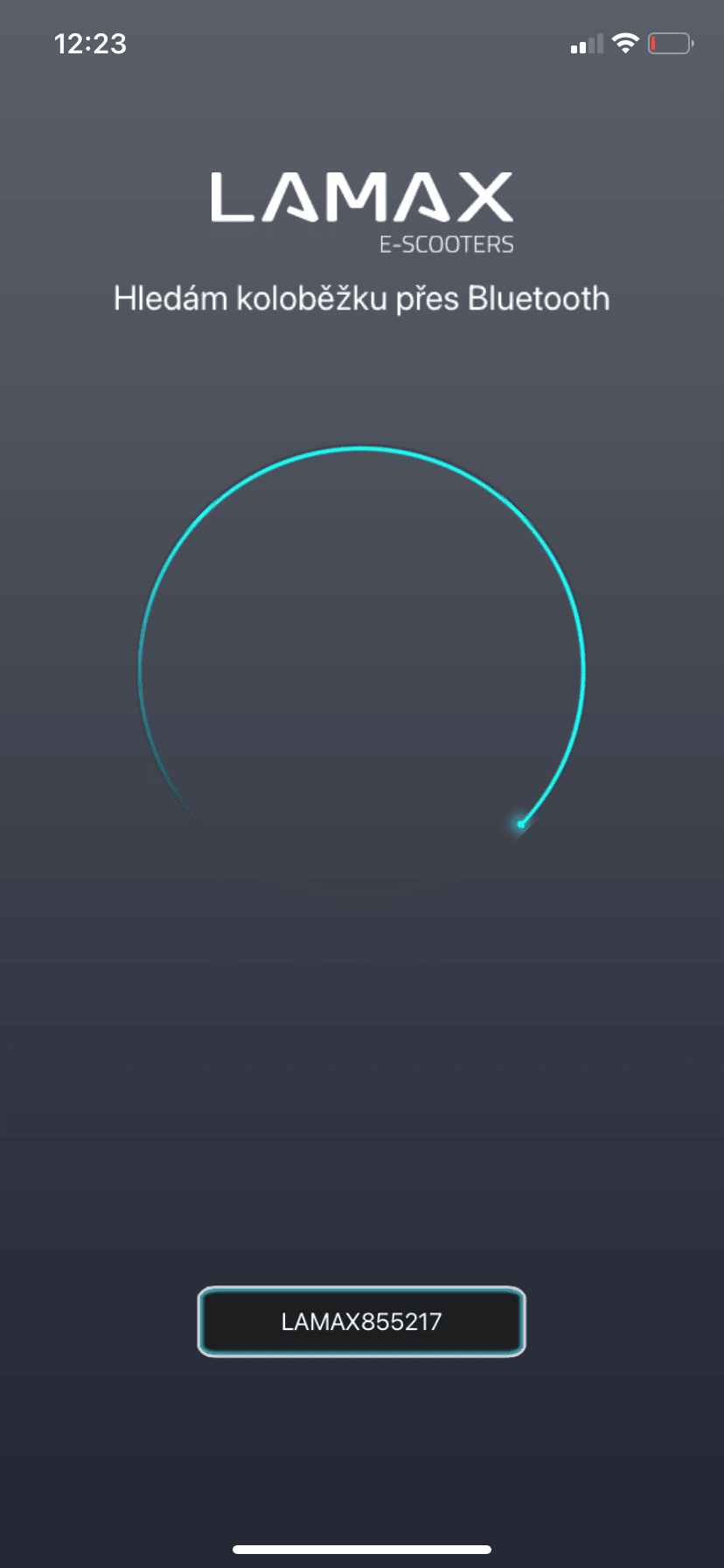The height and width of the screenshot is (1568, 724).
Task: Select the LAMAX855217 scooter device
Action: pos(361,1321)
